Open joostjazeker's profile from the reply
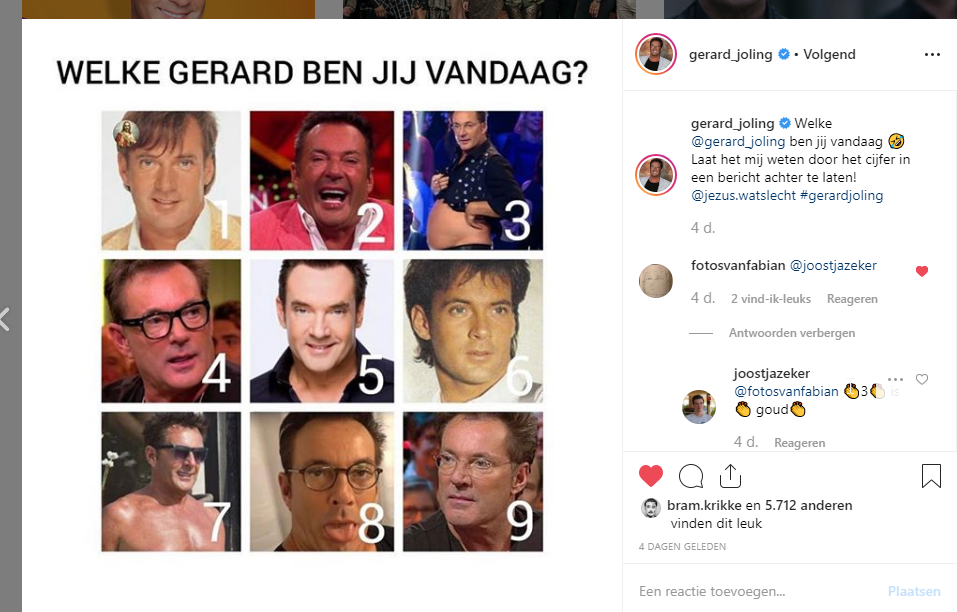The image size is (957, 612). [771, 373]
